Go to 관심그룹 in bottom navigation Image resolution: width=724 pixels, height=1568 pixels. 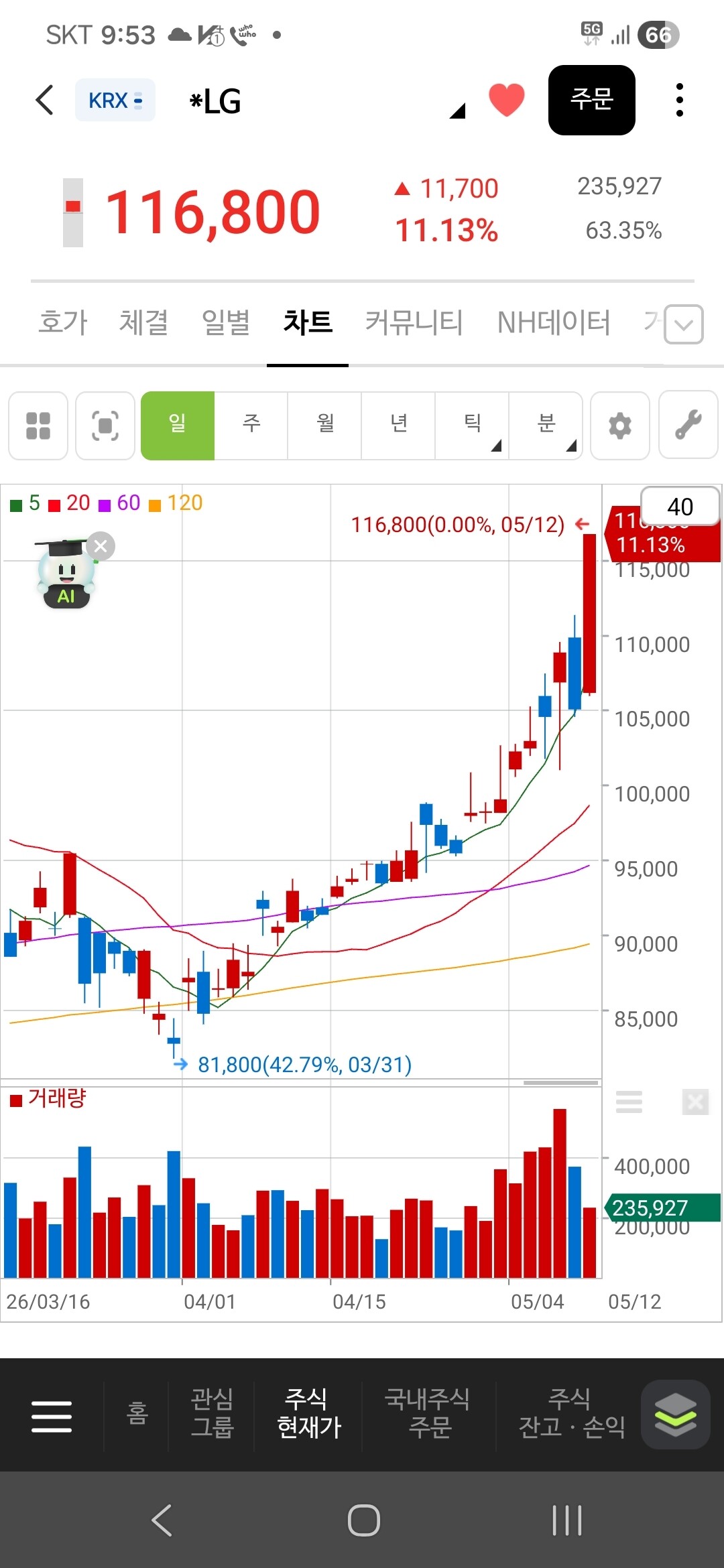(x=212, y=1413)
